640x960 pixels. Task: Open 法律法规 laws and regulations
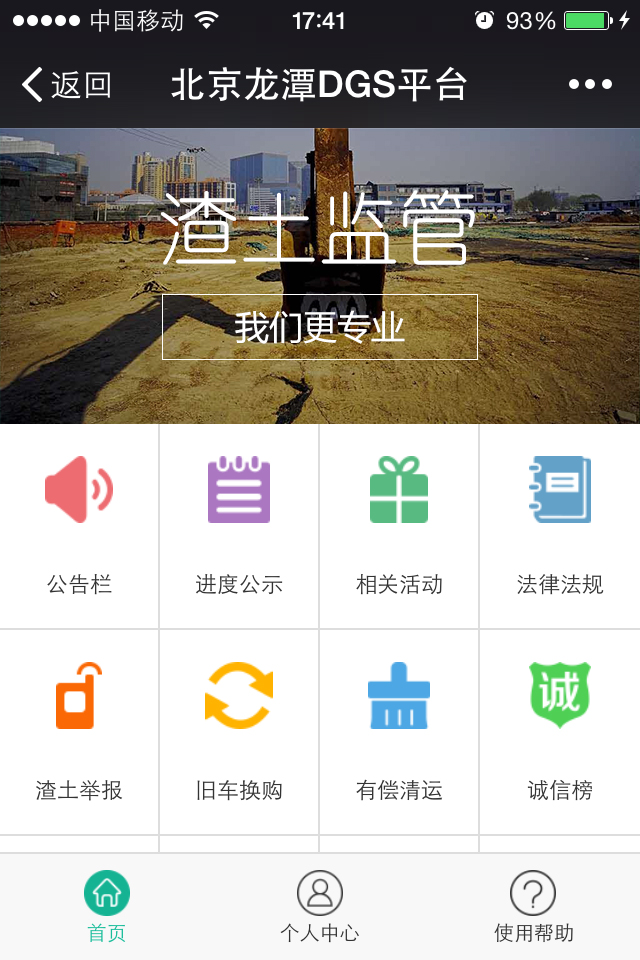[560, 525]
